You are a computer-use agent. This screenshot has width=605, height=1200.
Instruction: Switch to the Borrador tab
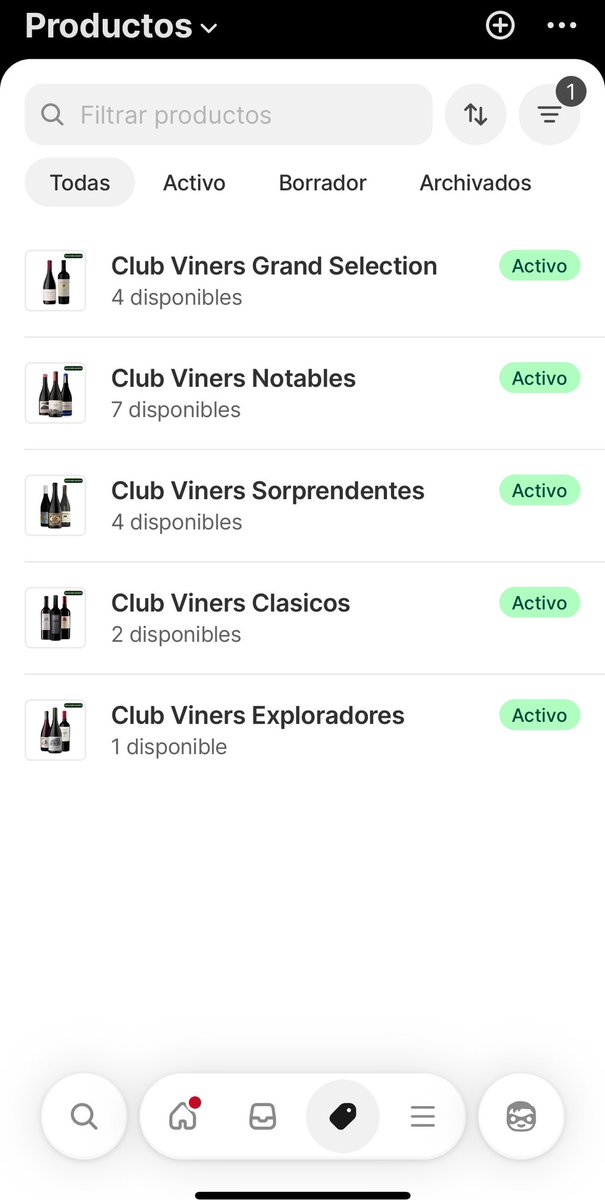click(x=322, y=183)
